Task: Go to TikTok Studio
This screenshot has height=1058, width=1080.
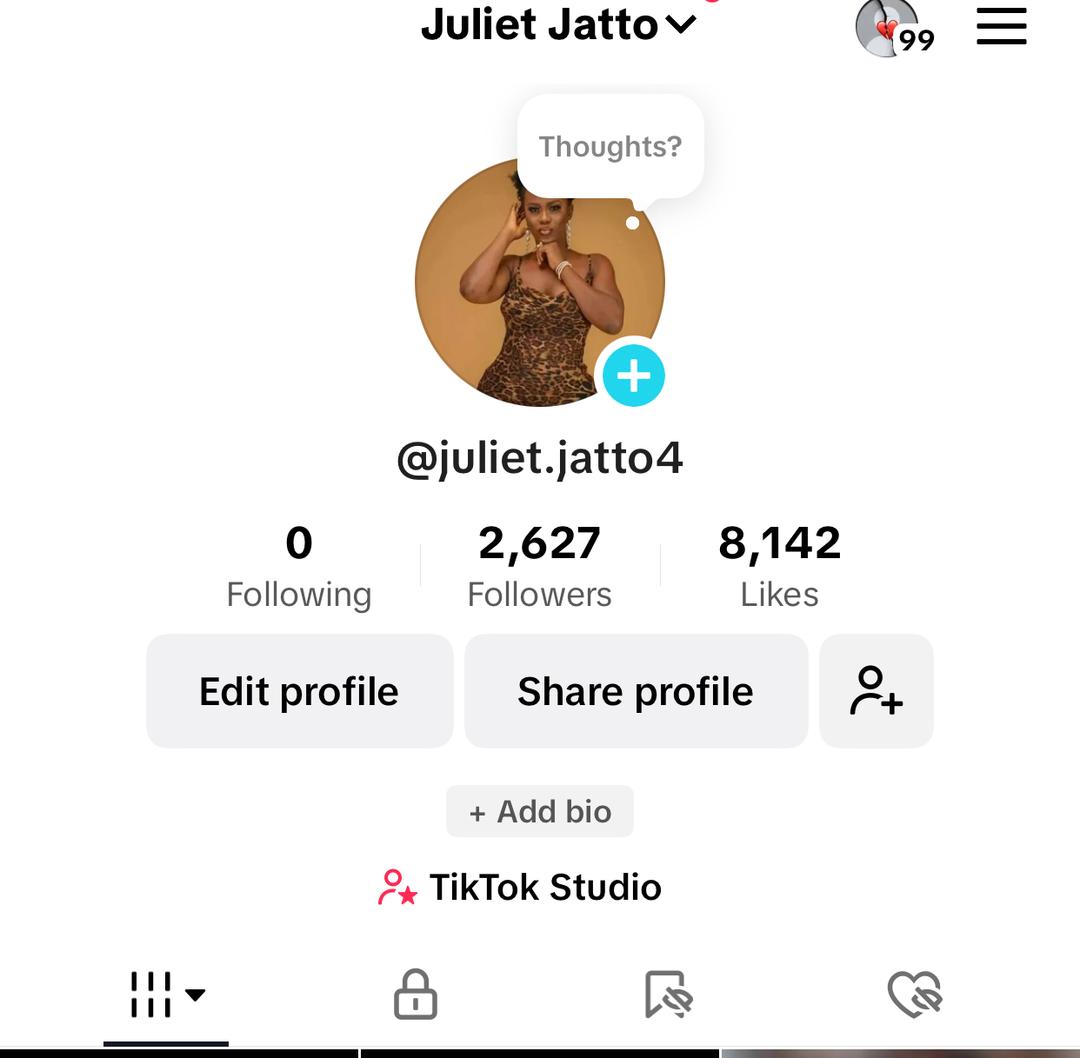Action: [520, 887]
